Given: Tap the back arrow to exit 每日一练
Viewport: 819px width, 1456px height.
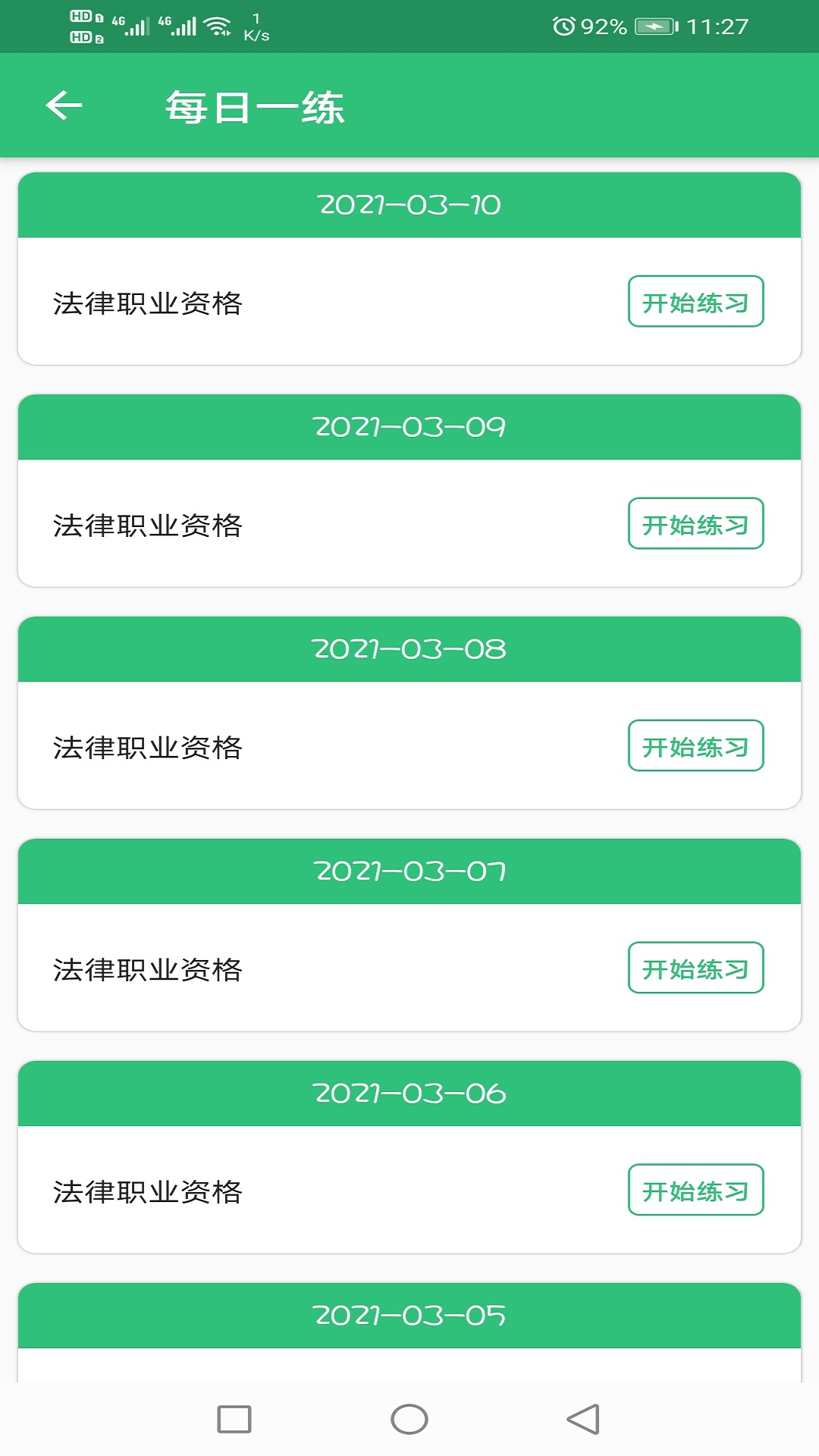Looking at the screenshot, I should pyautogui.click(x=63, y=105).
